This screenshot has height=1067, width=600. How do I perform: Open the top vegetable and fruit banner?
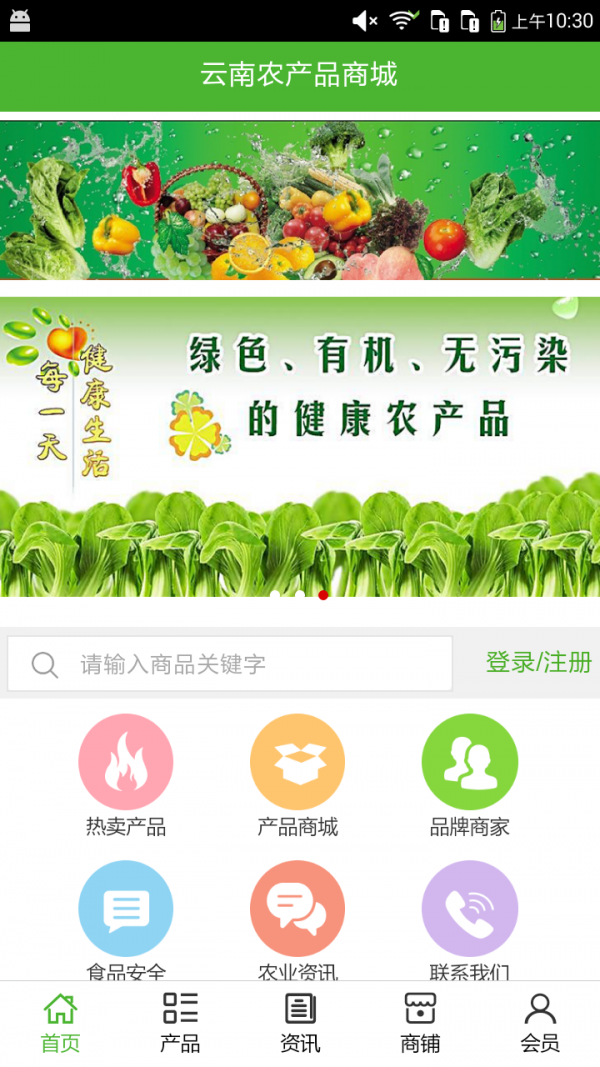300,200
